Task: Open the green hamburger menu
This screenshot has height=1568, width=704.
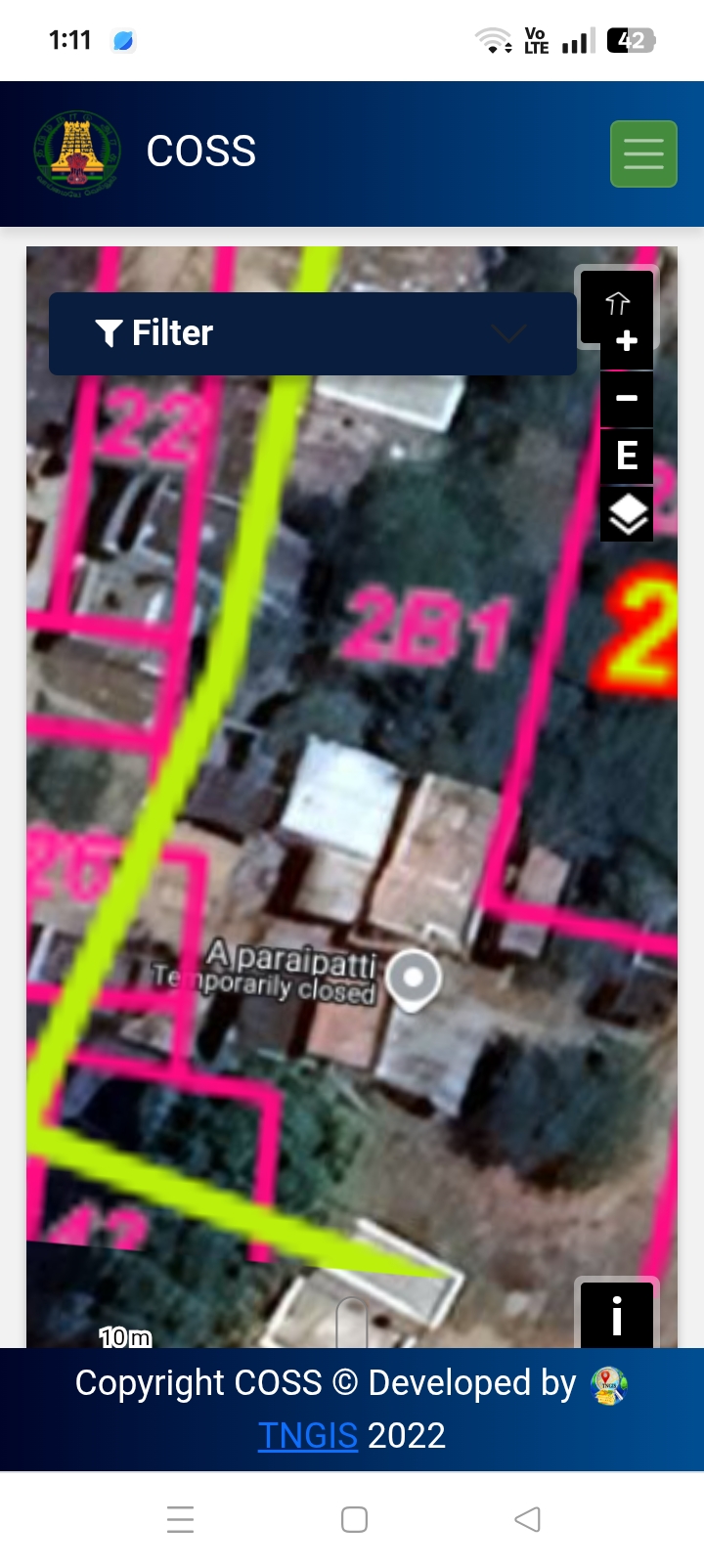Action: (x=643, y=153)
